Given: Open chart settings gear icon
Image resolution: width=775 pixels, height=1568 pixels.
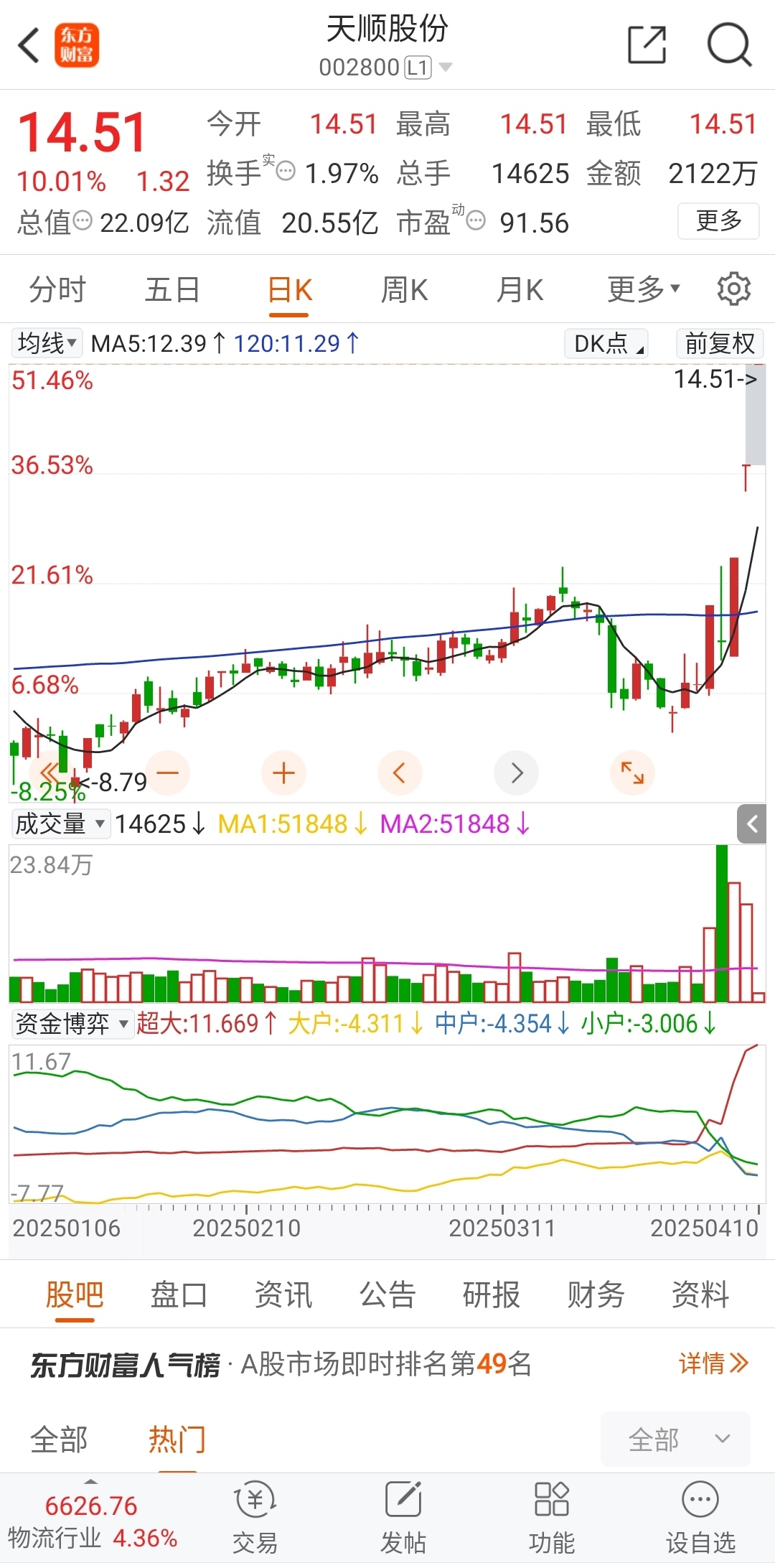Looking at the screenshot, I should click(x=733, y=289).
